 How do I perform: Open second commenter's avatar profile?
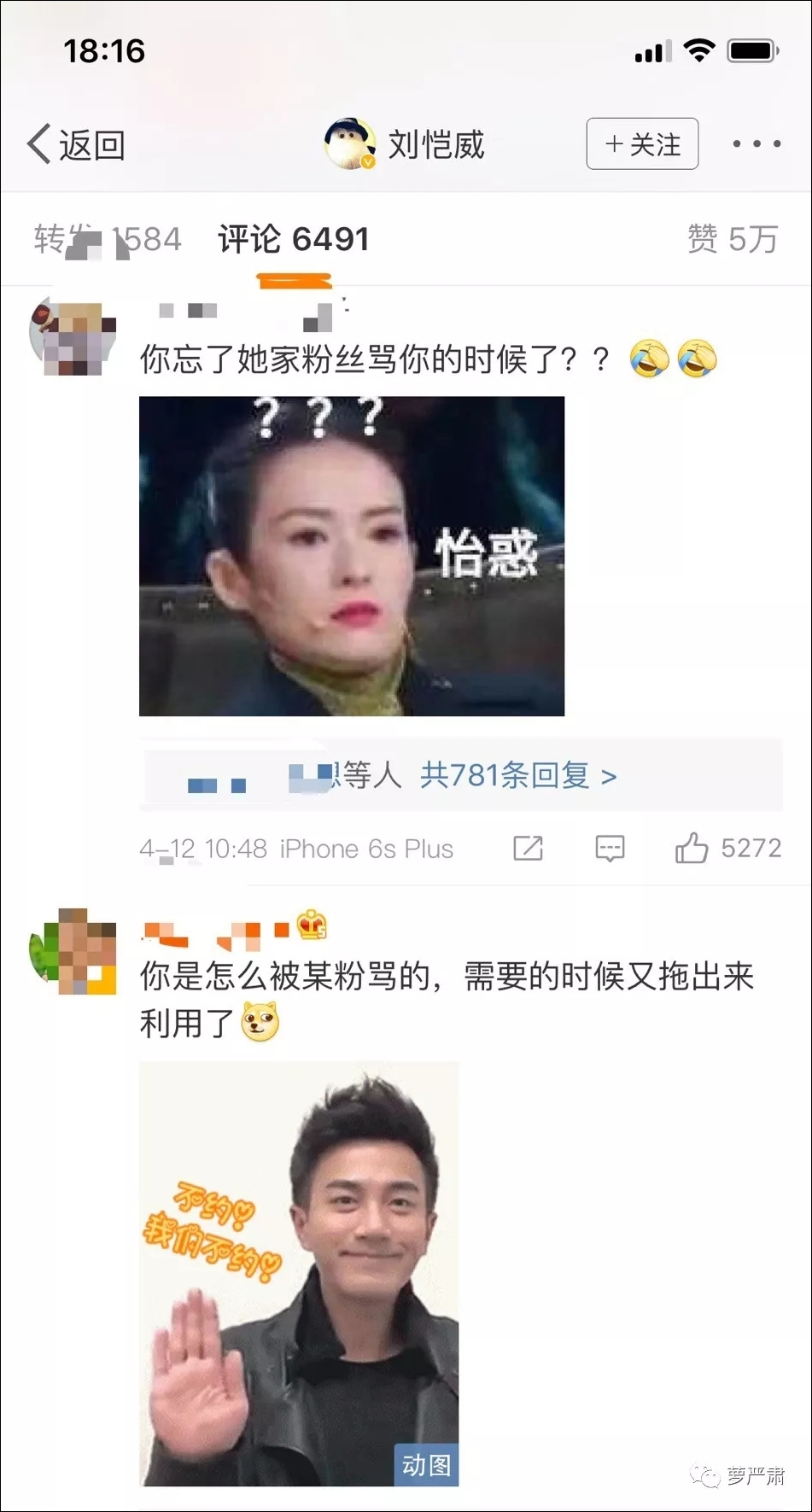(73, 951)
